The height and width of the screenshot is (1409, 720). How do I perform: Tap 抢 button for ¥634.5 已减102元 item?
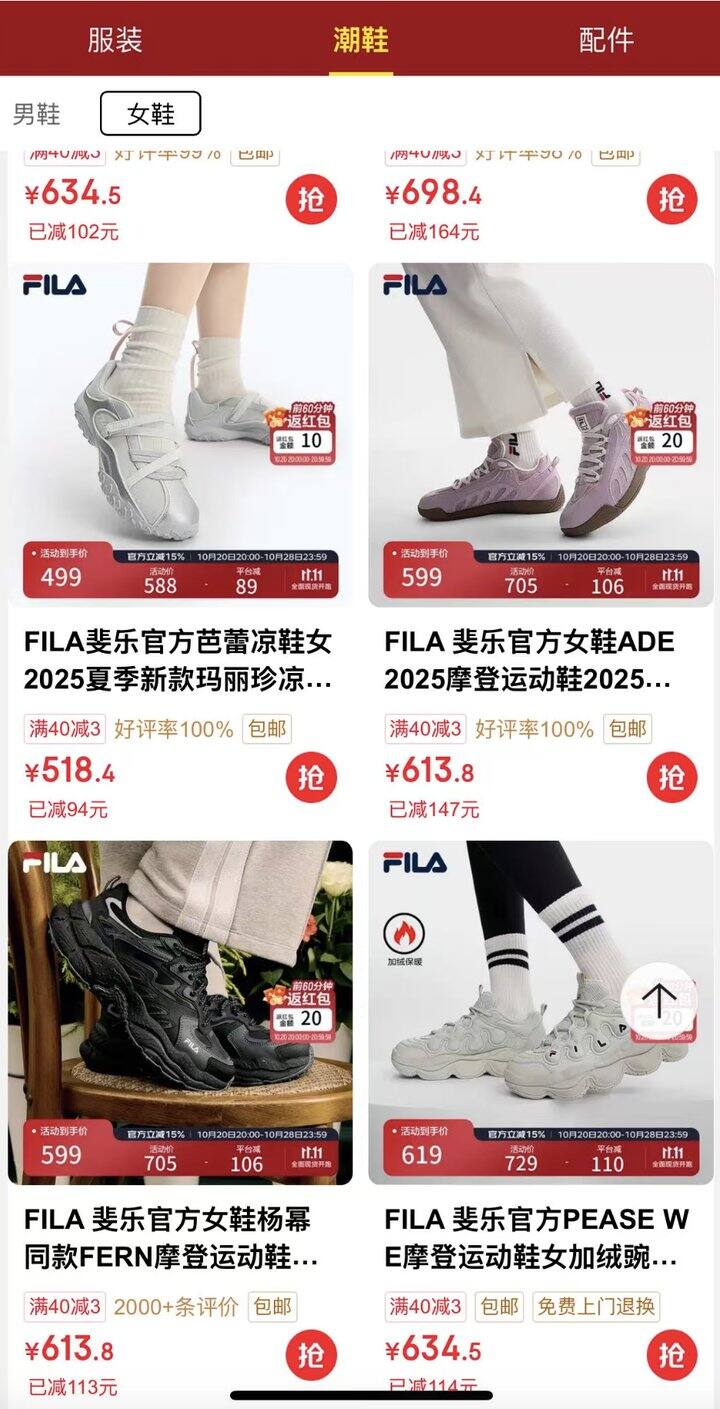coord(312,200)
